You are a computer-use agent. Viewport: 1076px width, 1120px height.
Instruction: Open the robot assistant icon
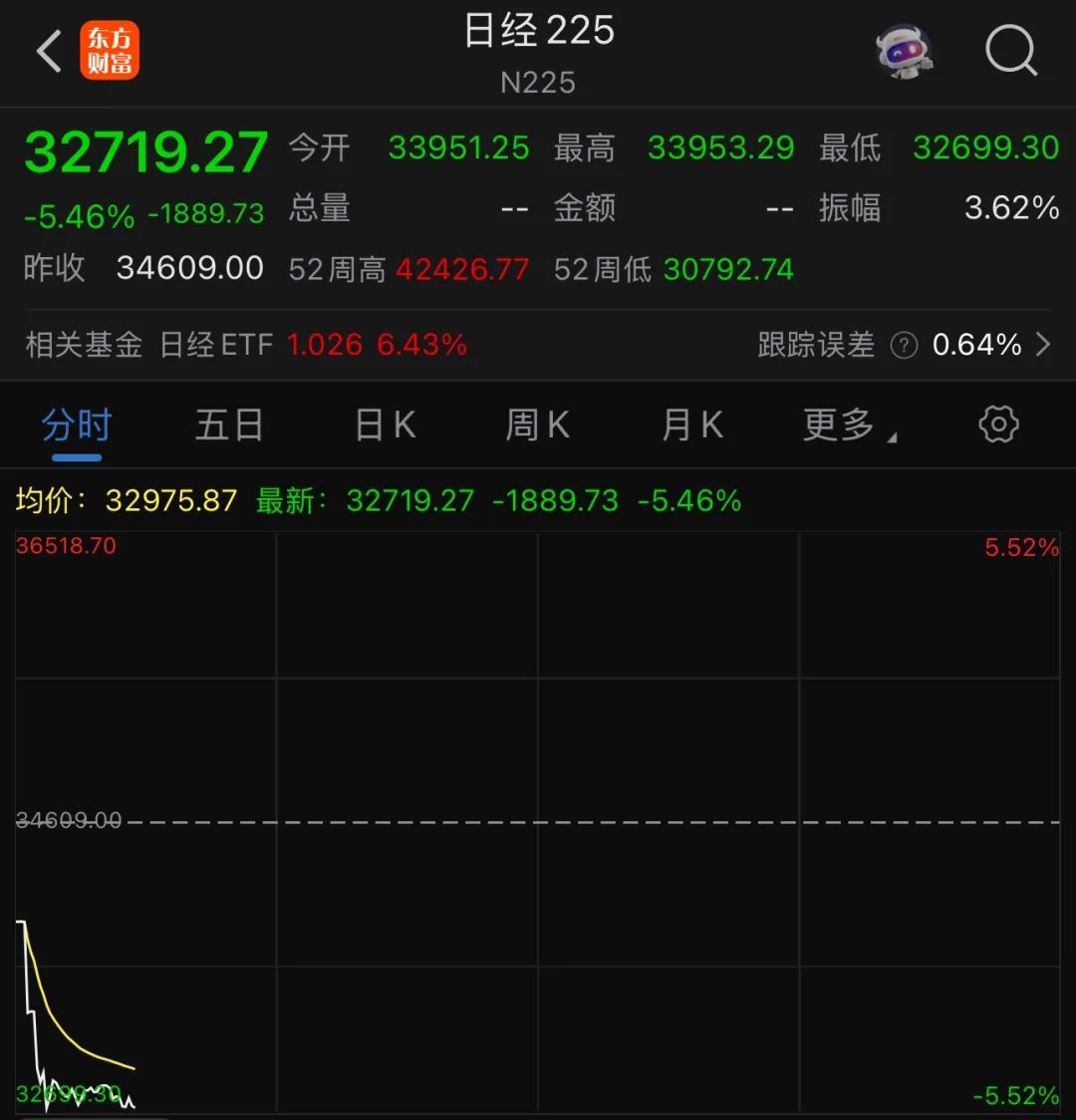(904, 51)
